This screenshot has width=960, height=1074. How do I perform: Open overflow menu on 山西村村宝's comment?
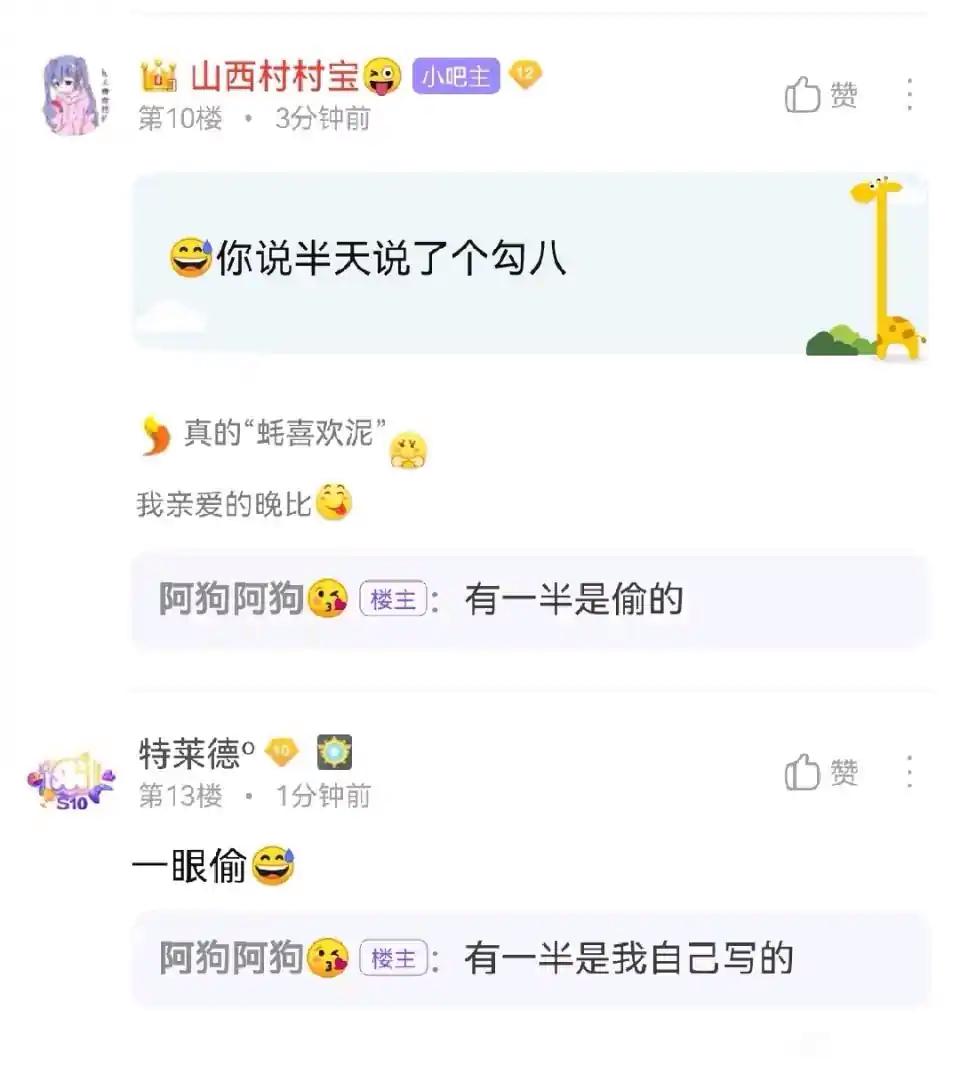[909, 94]
